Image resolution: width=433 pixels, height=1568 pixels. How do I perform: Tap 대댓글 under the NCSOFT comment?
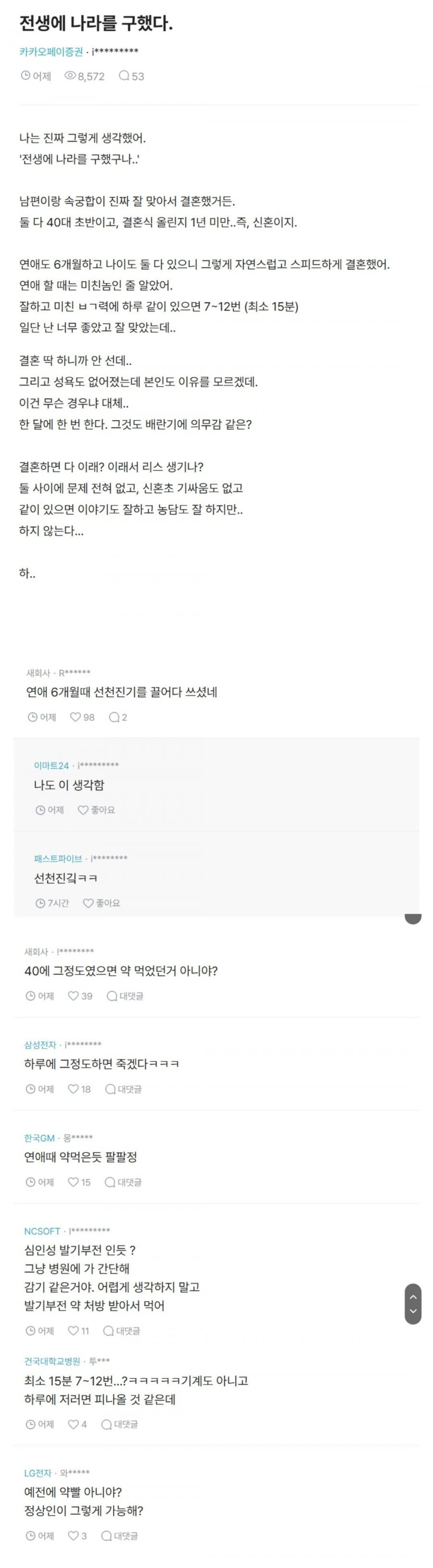122,1331
